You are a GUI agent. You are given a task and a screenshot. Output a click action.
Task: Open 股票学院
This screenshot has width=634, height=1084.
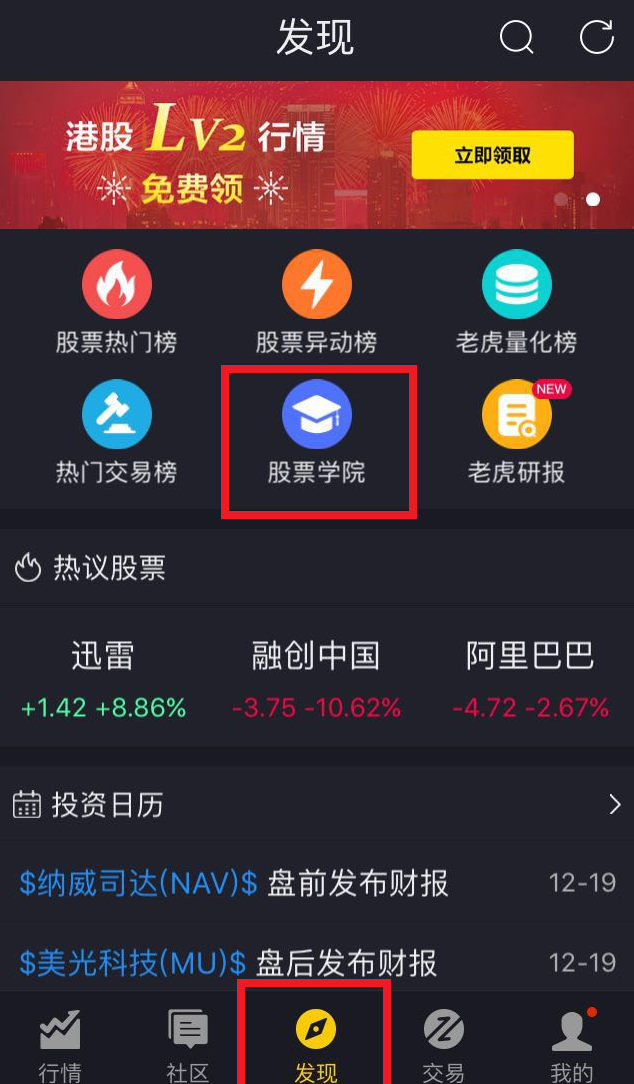(x=316, y=432)
